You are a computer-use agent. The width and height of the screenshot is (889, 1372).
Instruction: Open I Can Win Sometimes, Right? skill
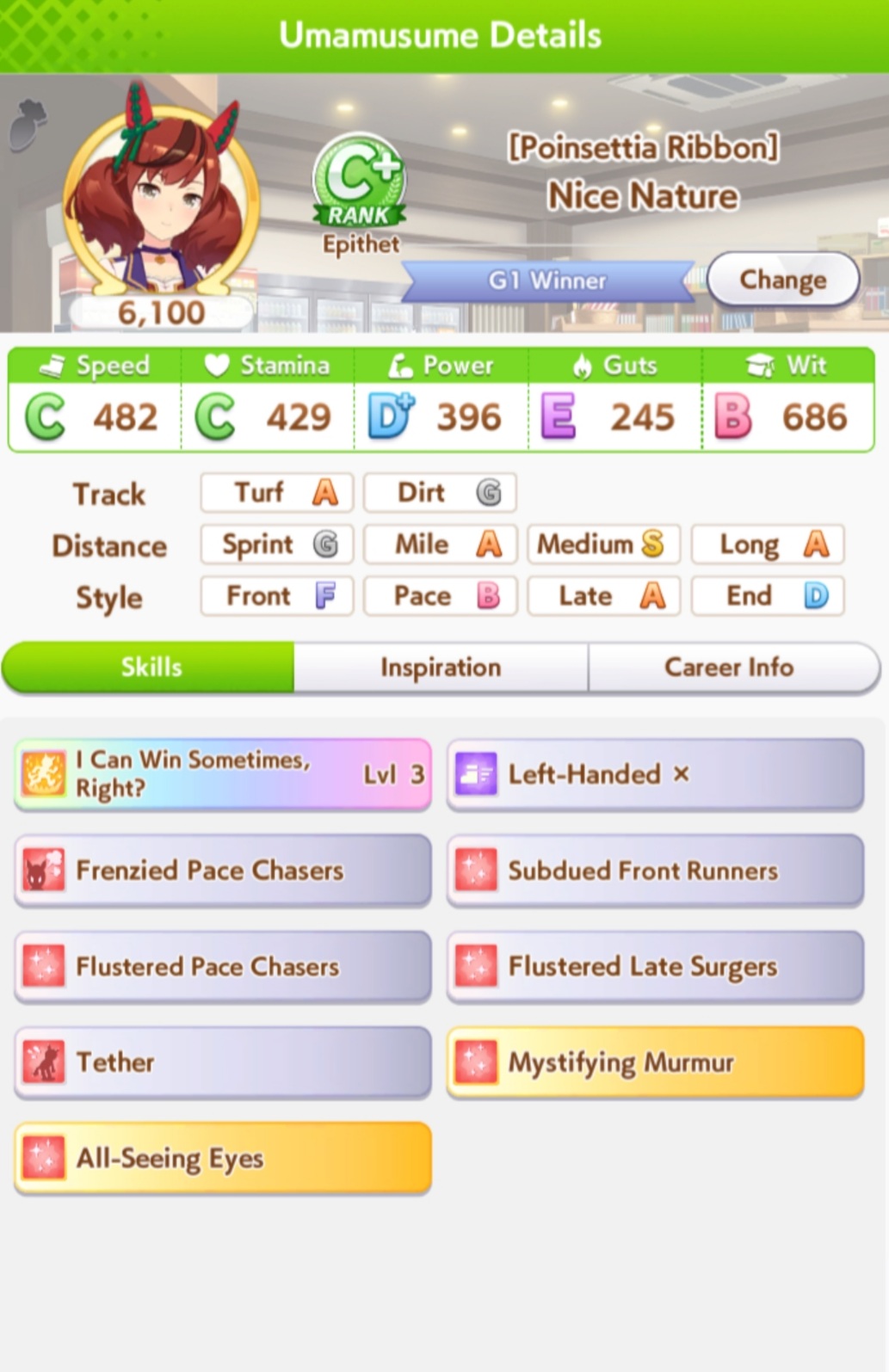click(223, 774)
